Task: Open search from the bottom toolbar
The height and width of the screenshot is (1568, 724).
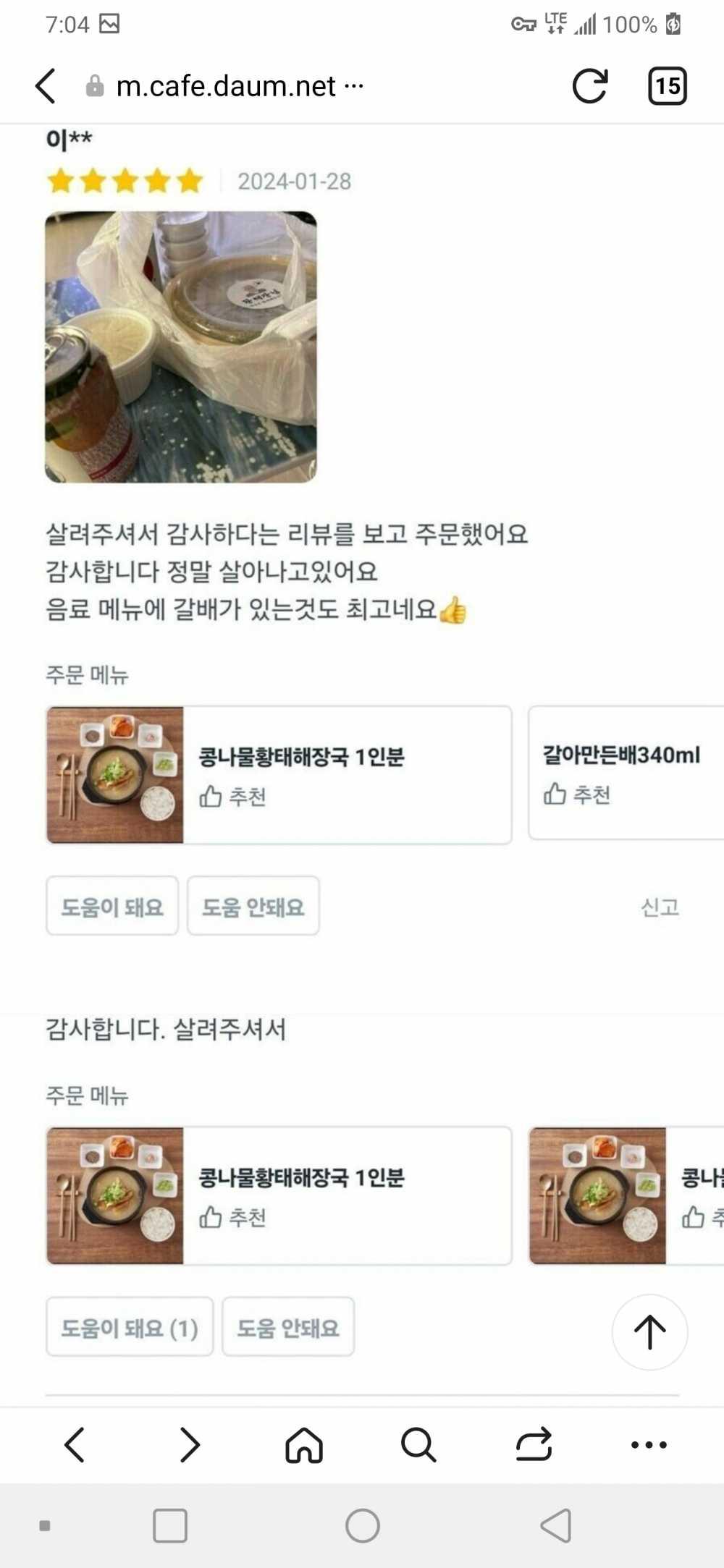Action: (418, 1445)
